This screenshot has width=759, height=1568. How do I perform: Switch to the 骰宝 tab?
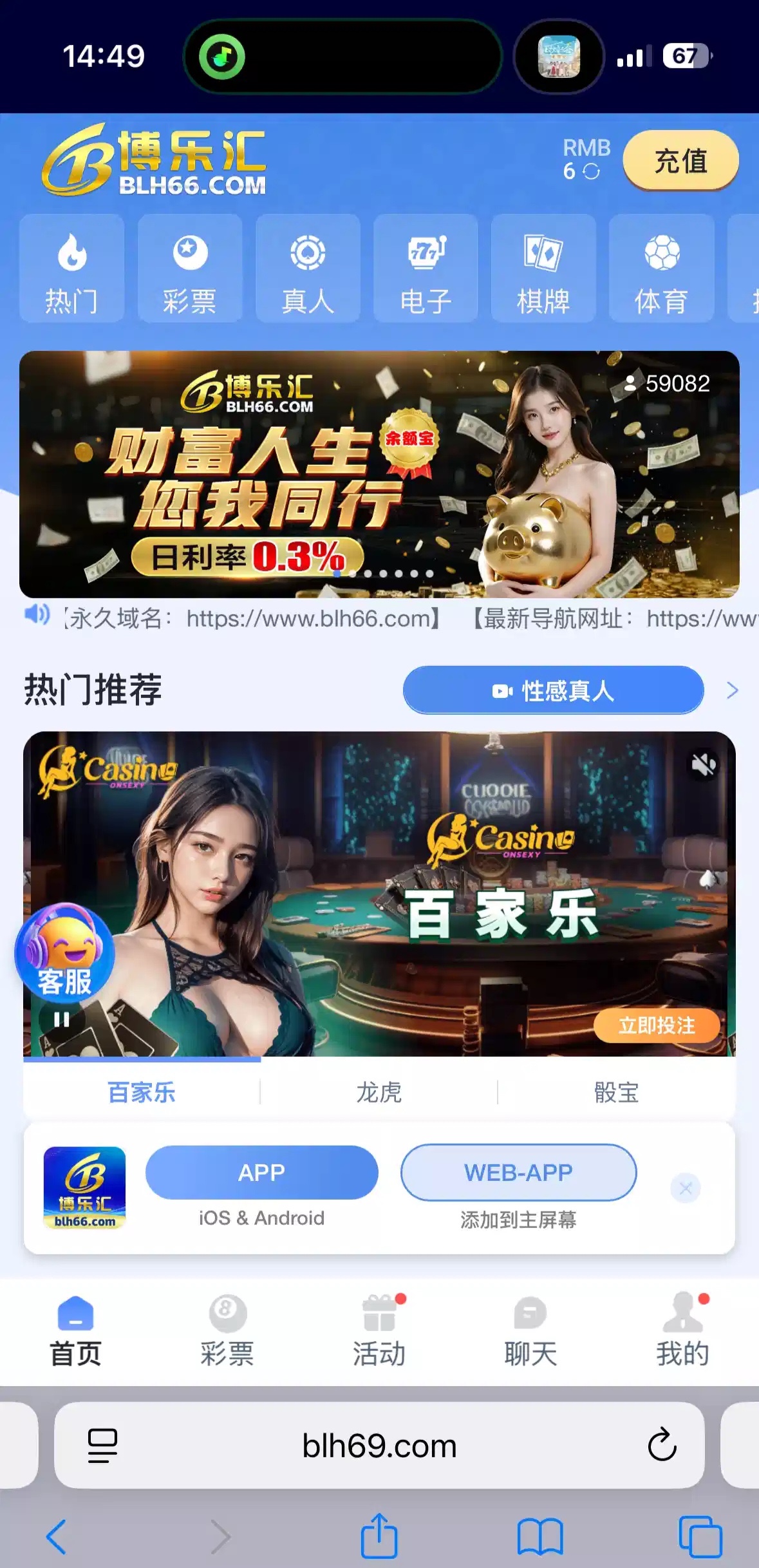click(616, 1092)
